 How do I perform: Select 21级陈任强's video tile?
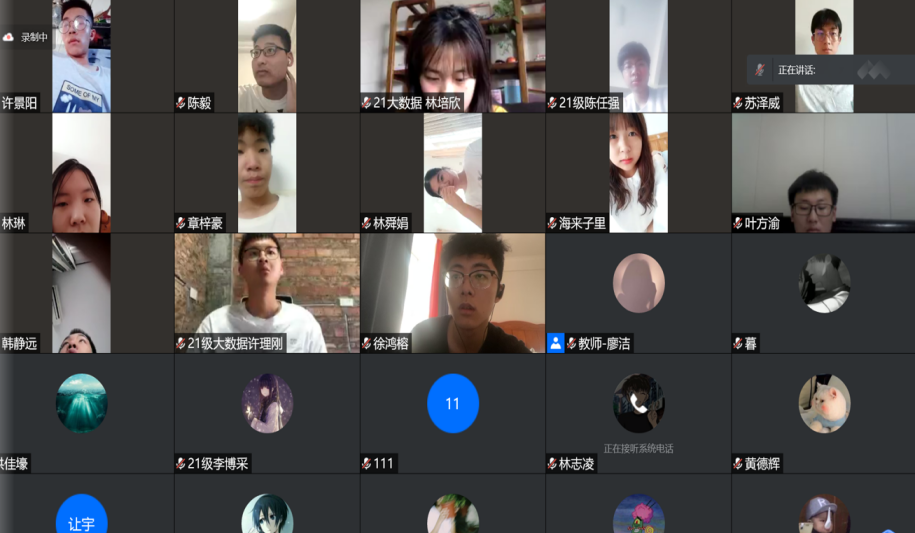(638, 55)
